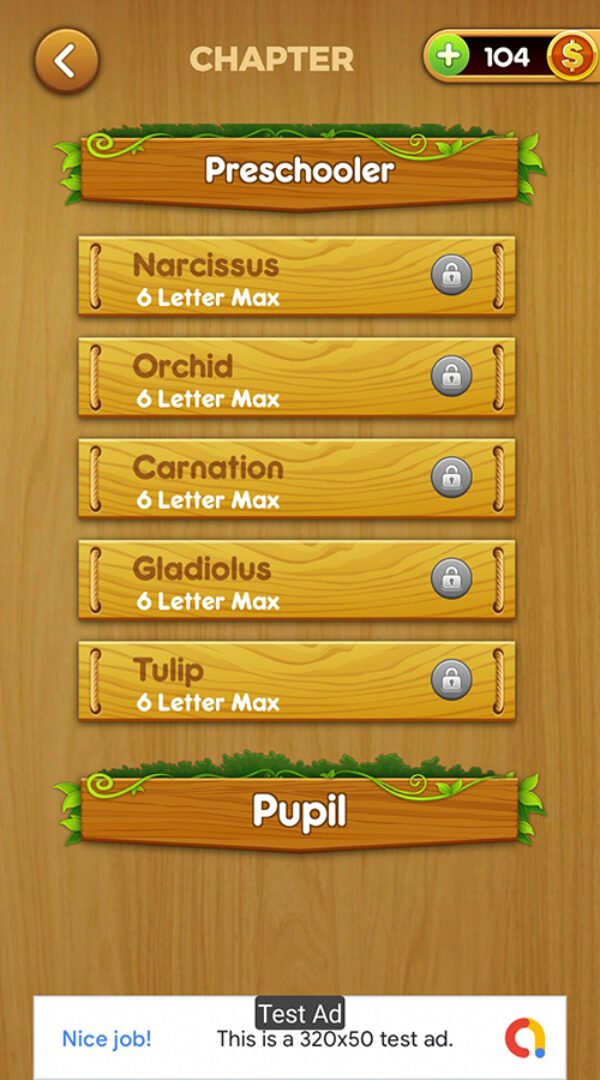The image size is (600, 1080).
Task: Open the Narcissus level pack
Action: 296,276
